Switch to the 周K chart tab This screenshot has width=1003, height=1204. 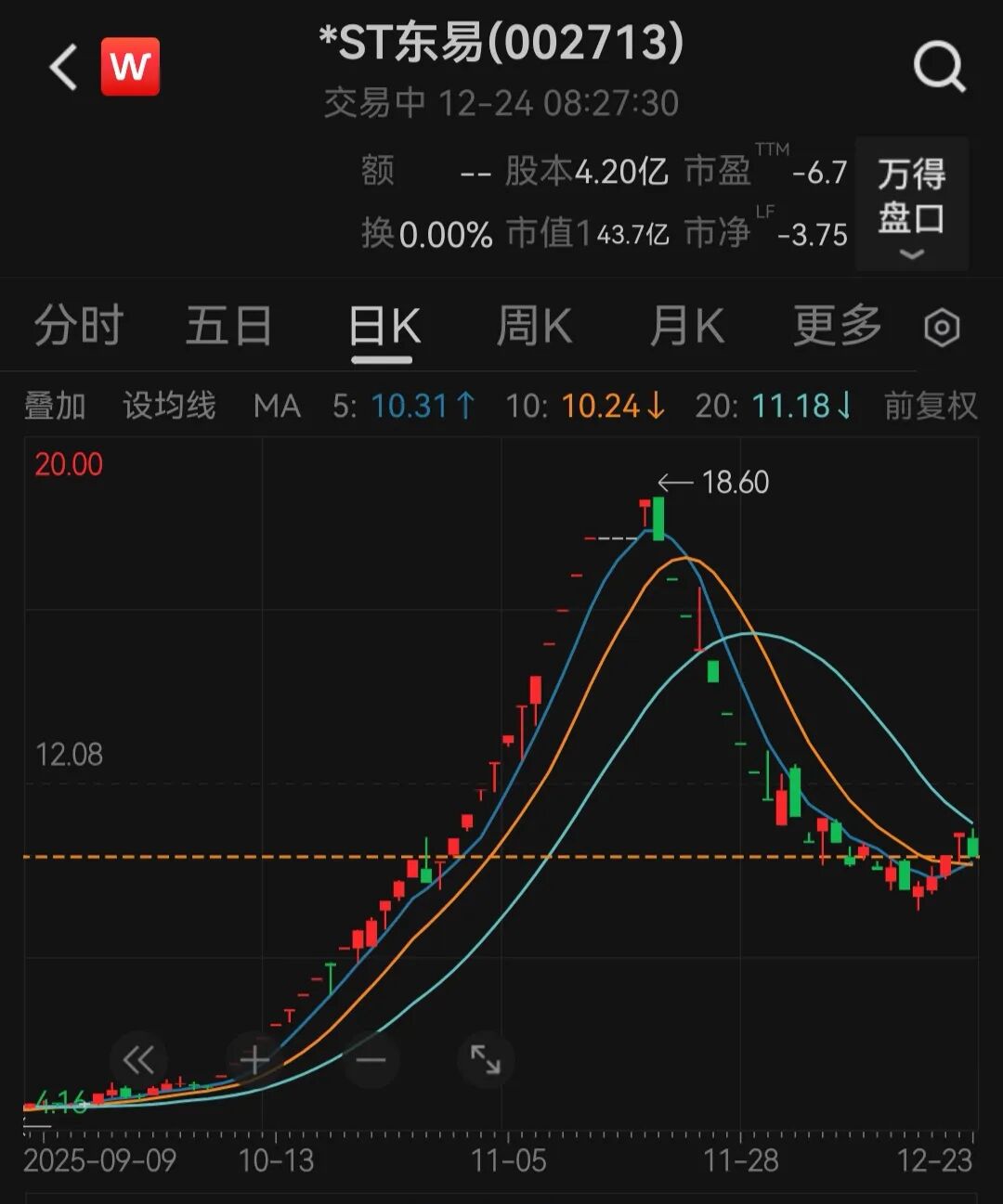click(534, 327)
